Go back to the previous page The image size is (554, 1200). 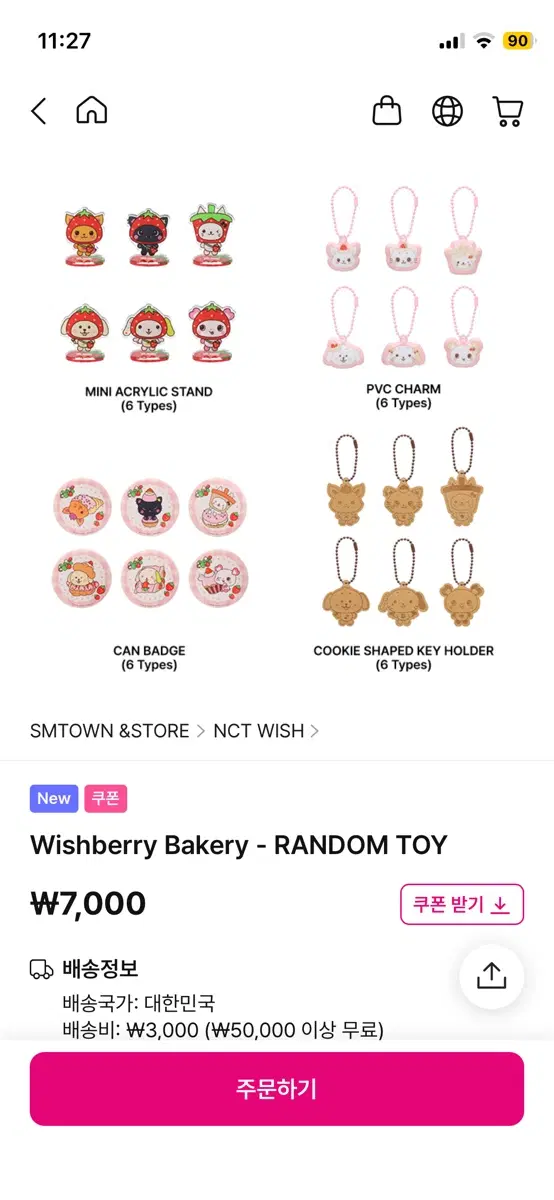[x=38, y=110]
